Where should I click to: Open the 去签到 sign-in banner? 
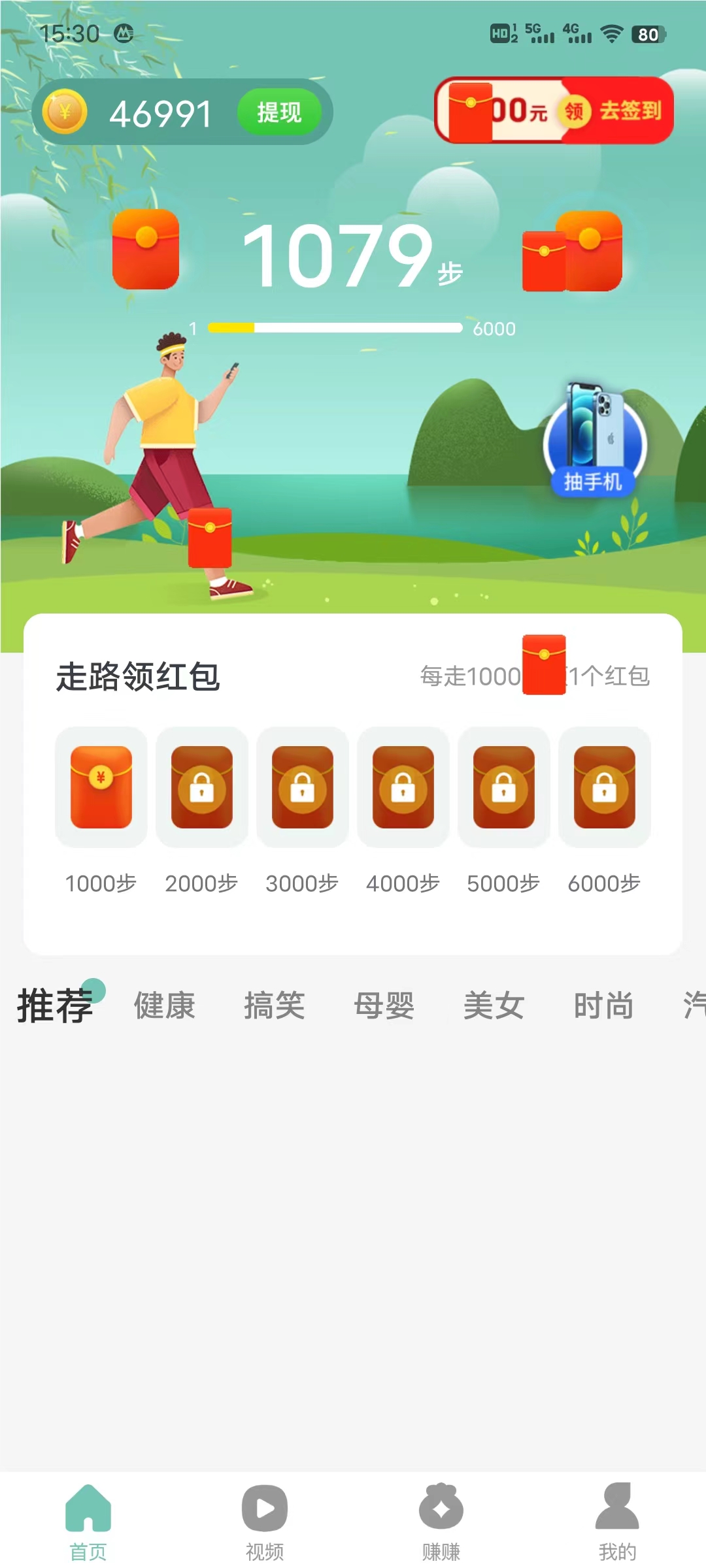pyautogui.click(x=554, y=110)
